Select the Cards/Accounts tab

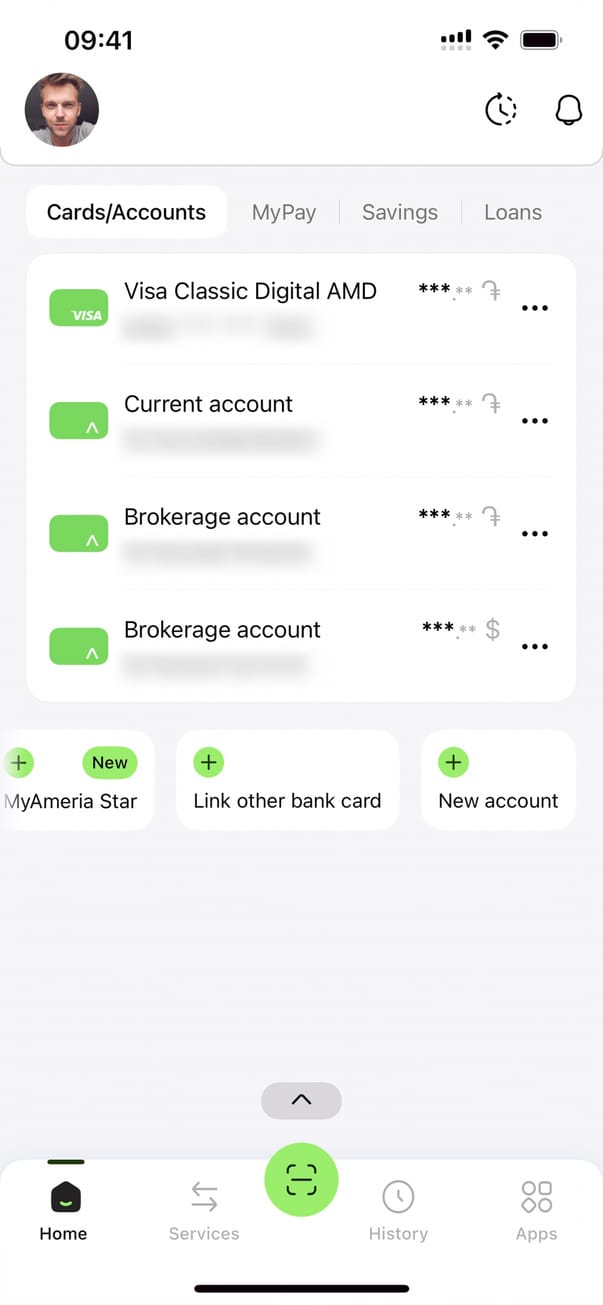126,212
